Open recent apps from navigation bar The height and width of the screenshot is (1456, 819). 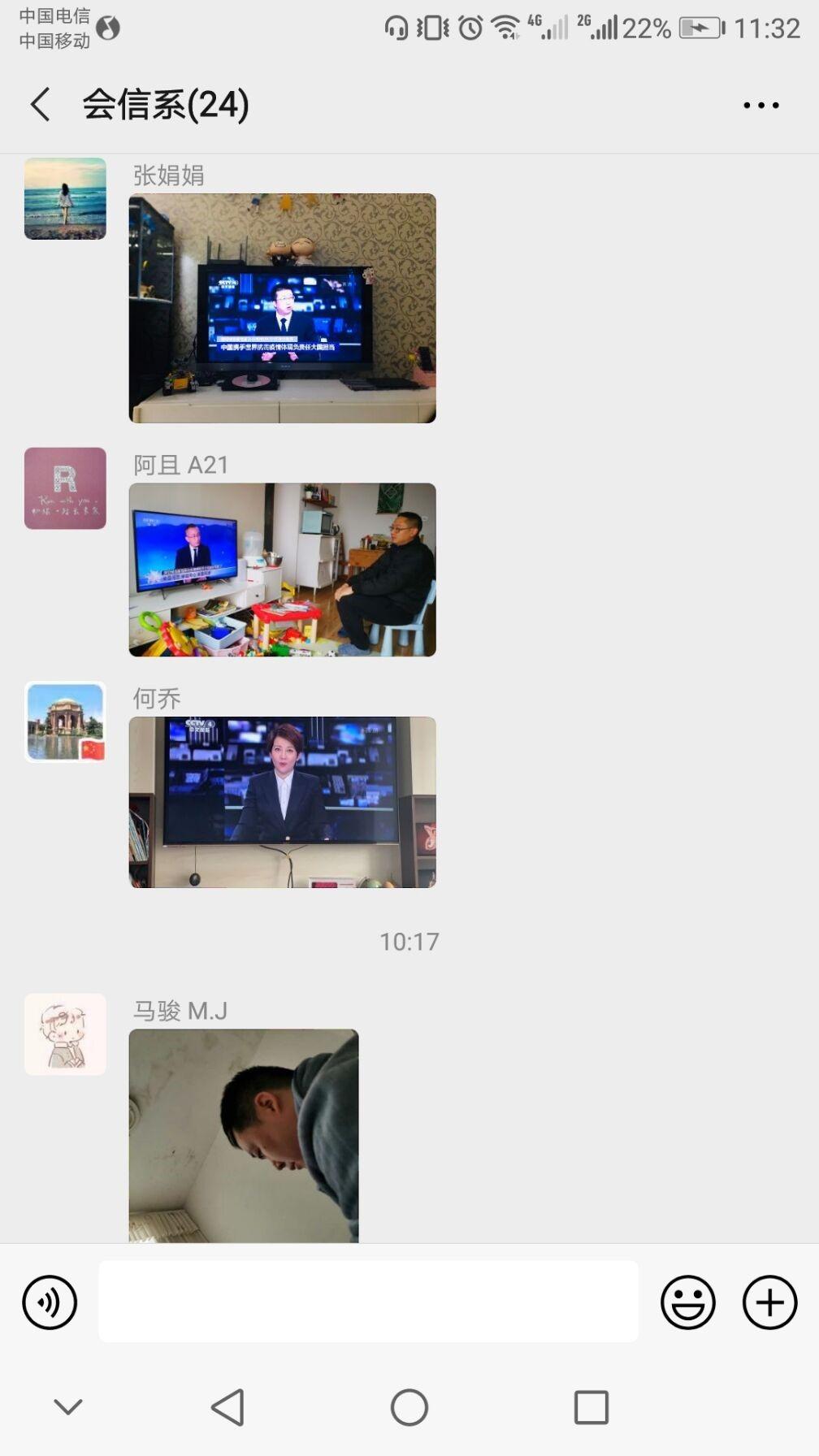[x=591, y=1407]
